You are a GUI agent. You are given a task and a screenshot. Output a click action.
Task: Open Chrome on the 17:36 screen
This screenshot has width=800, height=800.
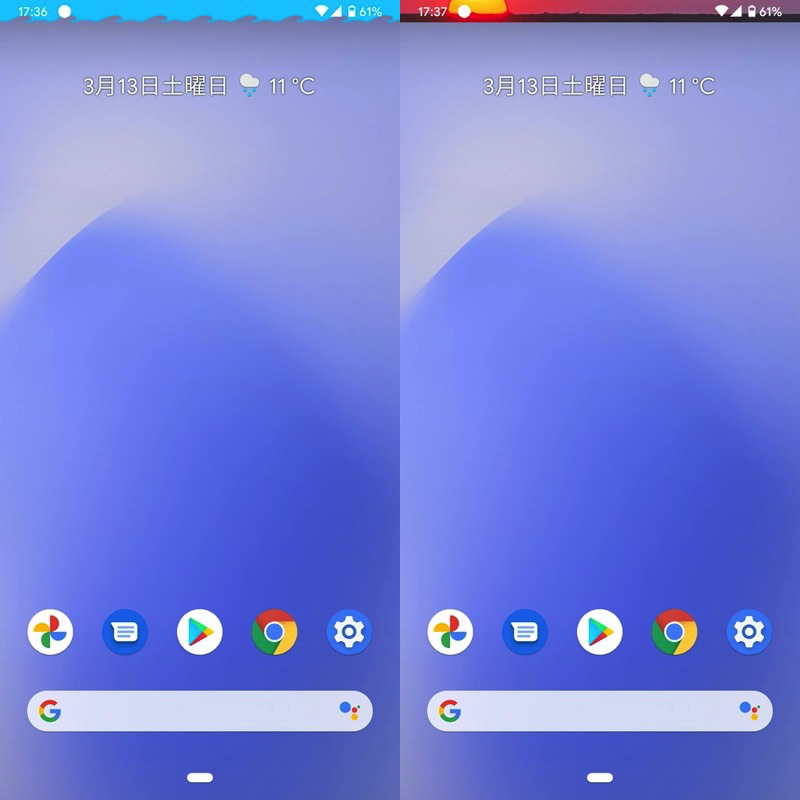pyautogui.click(x=275, y=632)
